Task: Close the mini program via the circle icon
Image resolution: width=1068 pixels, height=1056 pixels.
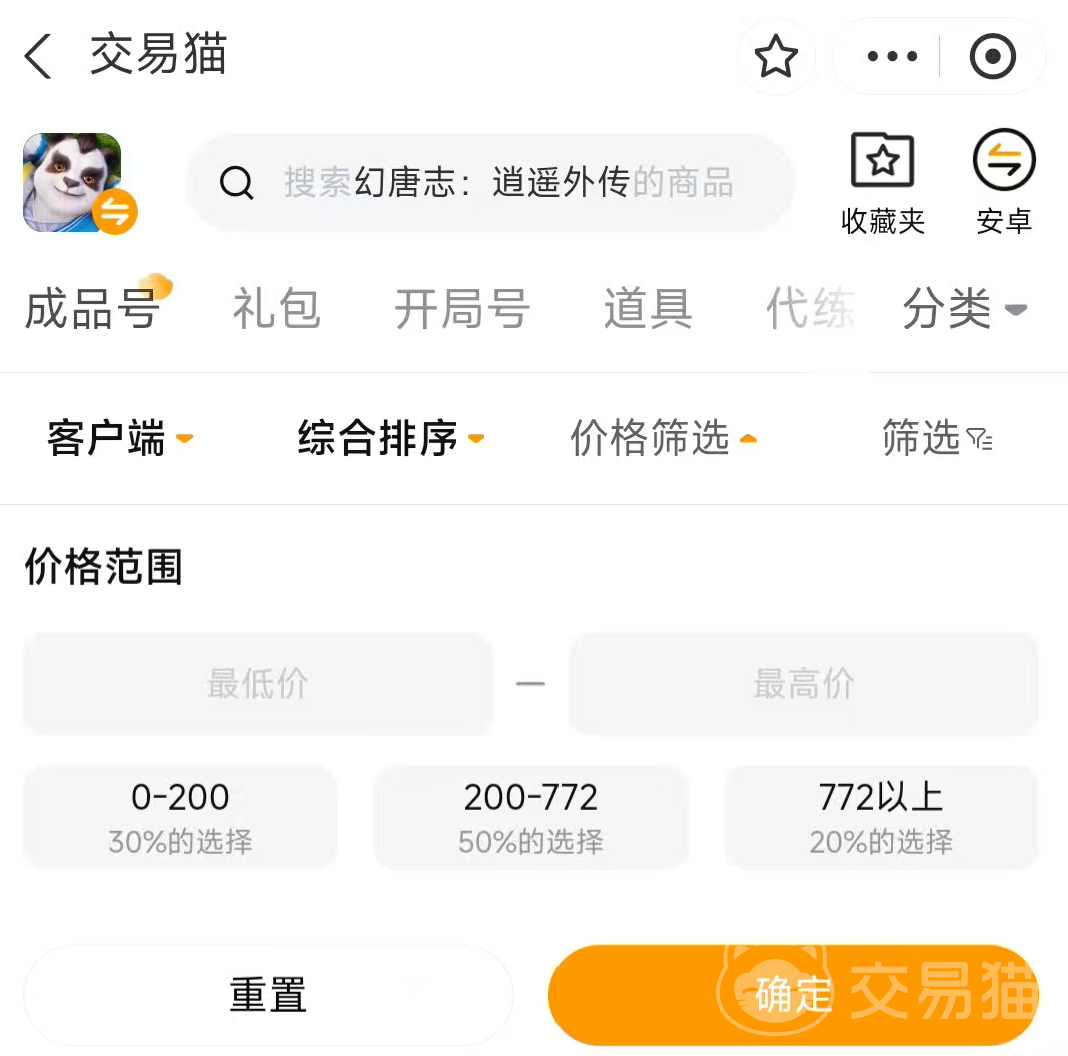Action: coord(992,57)
